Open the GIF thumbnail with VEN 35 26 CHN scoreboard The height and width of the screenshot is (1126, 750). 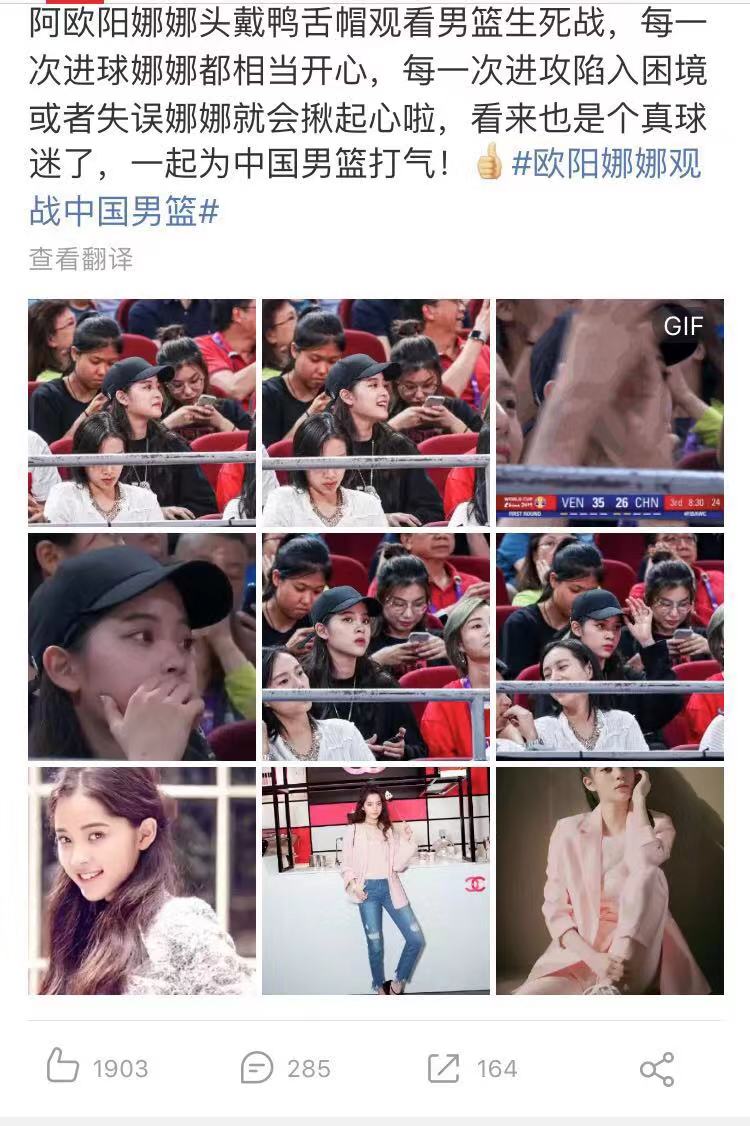tap(610, 412)
